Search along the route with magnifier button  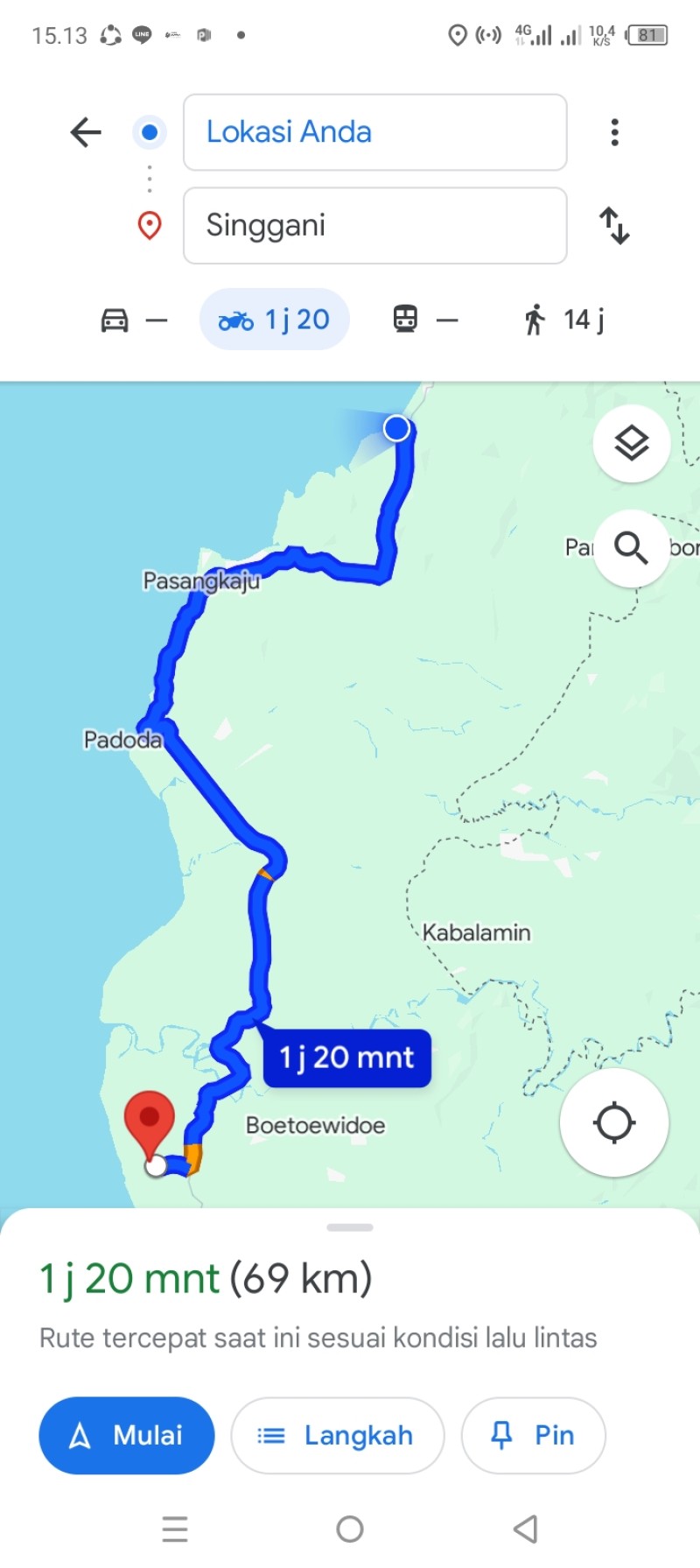(632, 548)
